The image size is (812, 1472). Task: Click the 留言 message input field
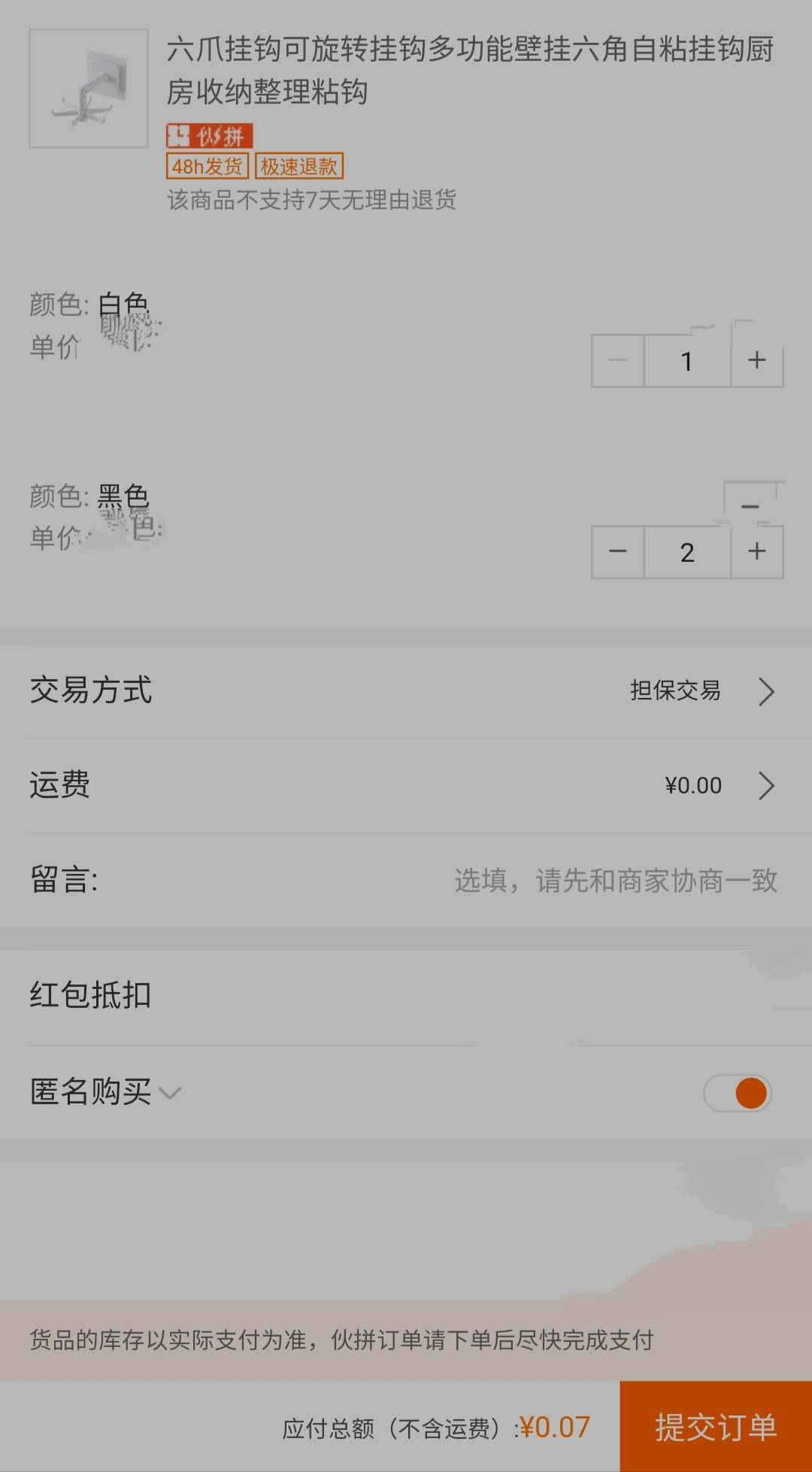pos(617,882)
